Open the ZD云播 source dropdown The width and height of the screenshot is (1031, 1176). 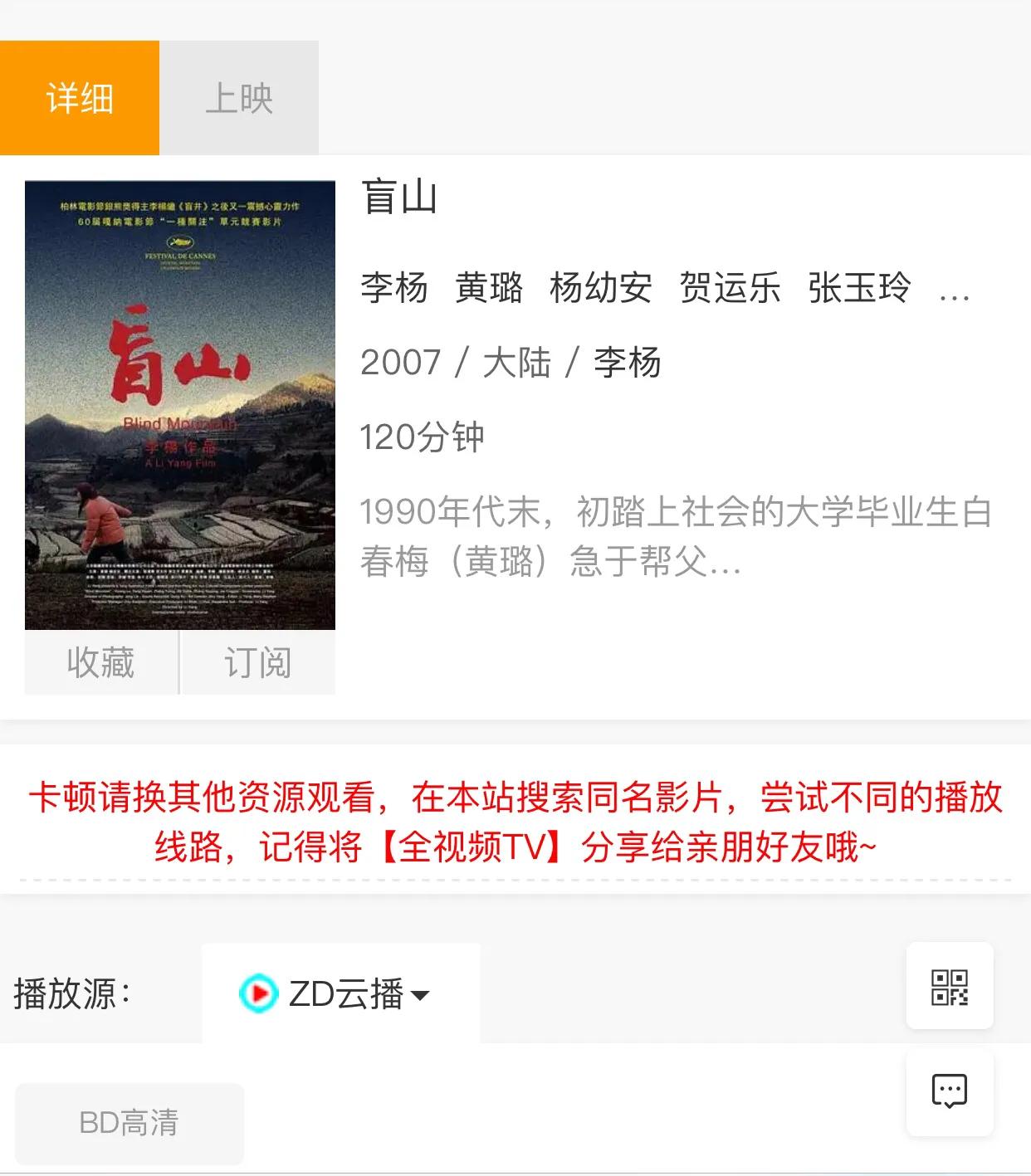coord(423,993)
